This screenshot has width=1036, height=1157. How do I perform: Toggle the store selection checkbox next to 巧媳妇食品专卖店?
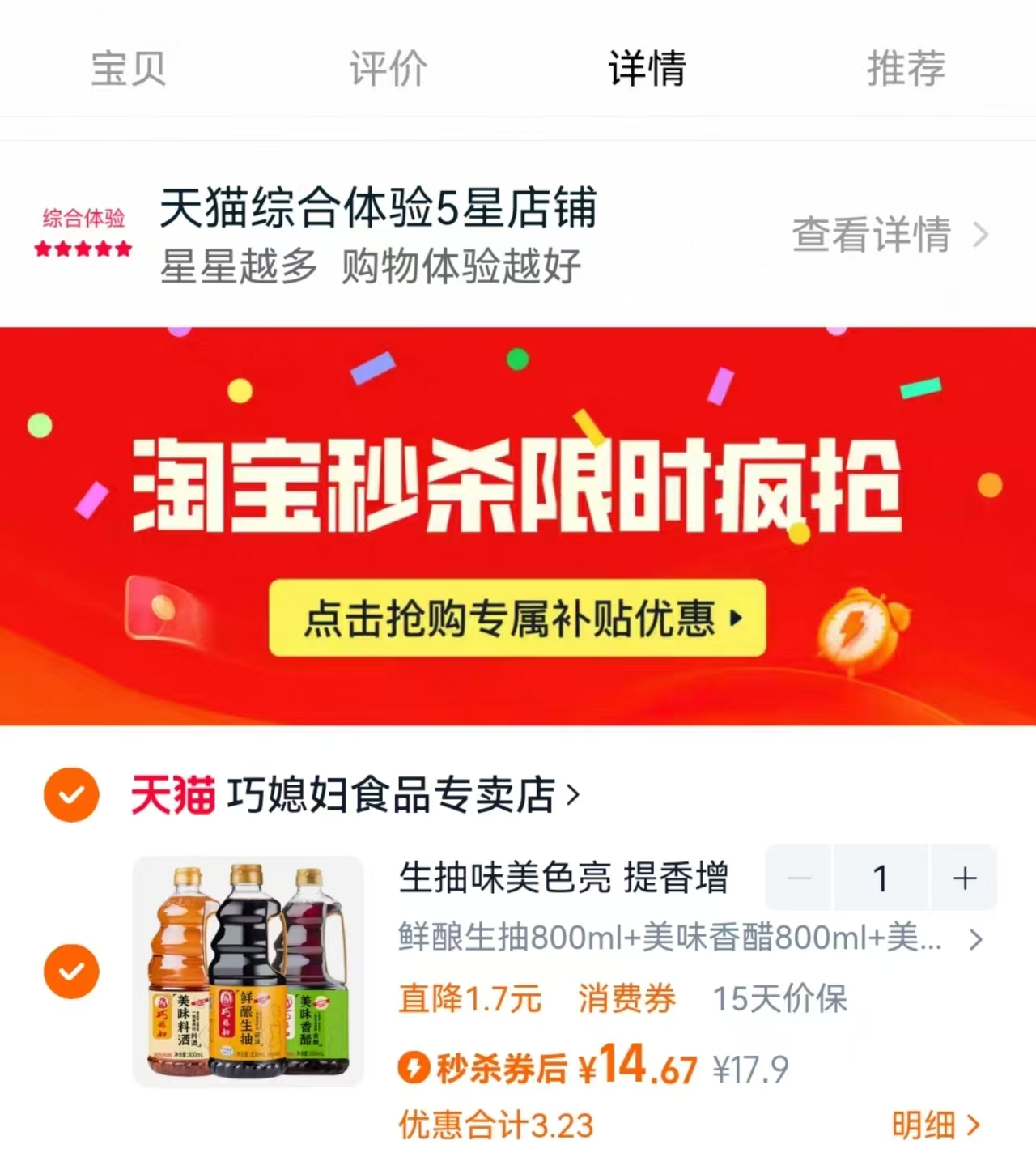coord(71,794)
